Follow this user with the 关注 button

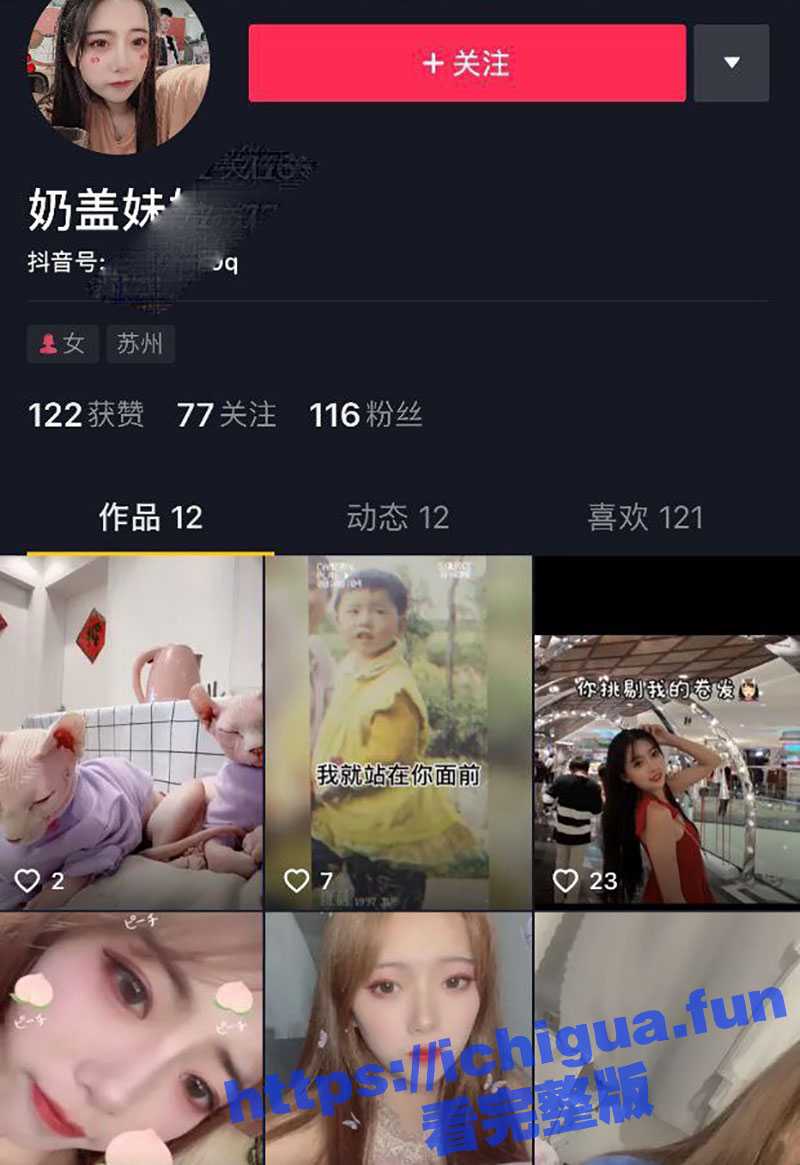[467, 64]
